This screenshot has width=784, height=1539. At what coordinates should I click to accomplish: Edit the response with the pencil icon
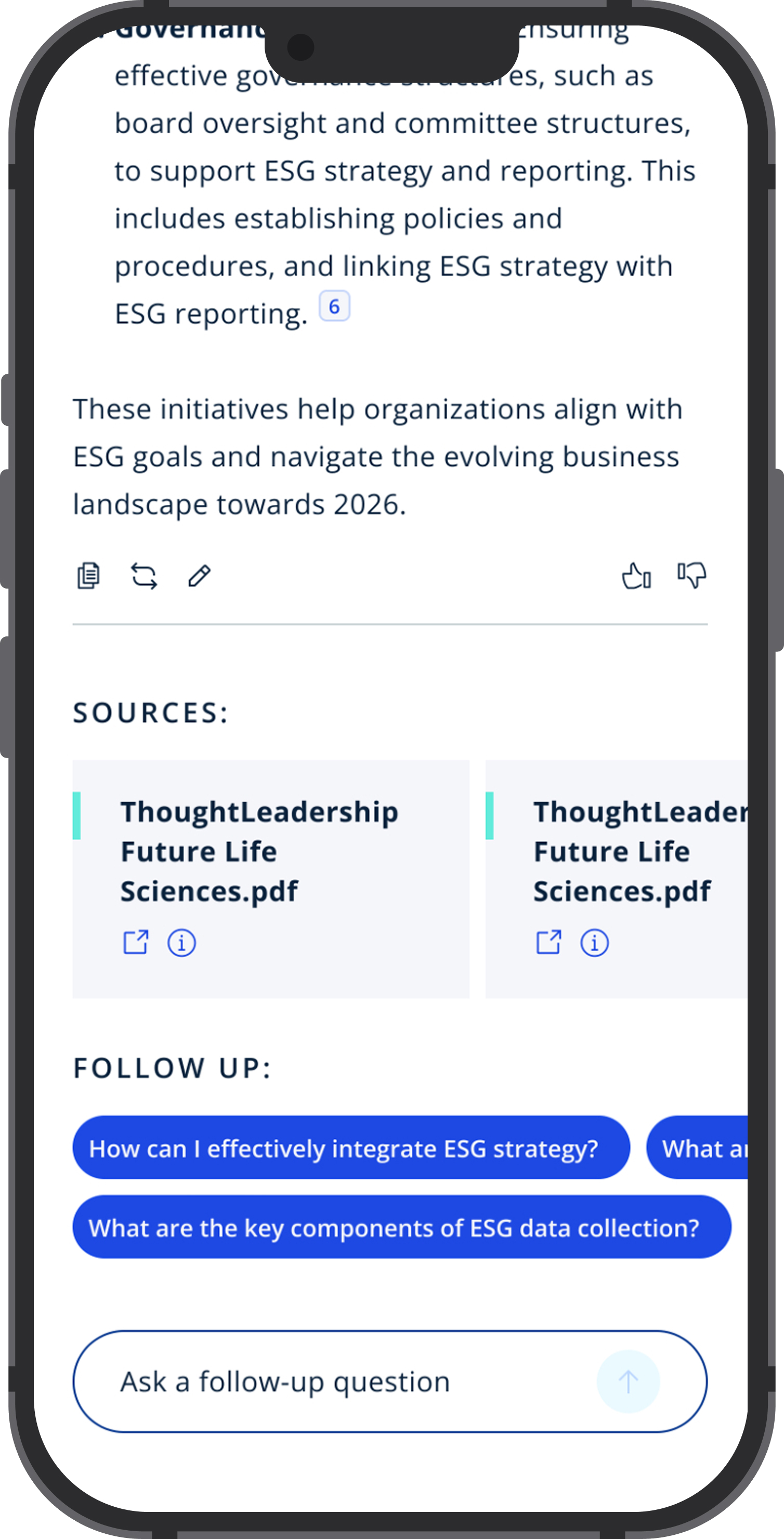click(199, 576)
